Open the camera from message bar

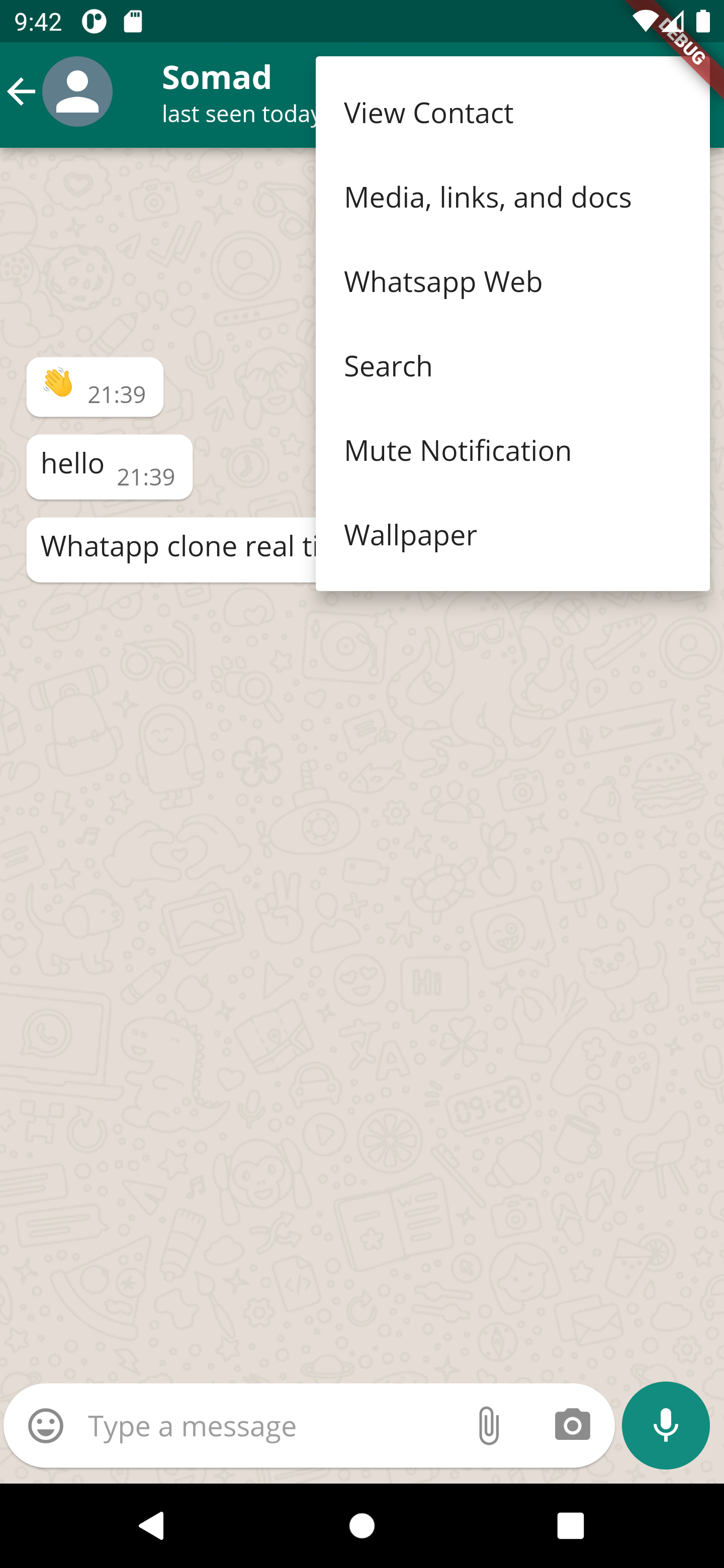pos(572,1426)
